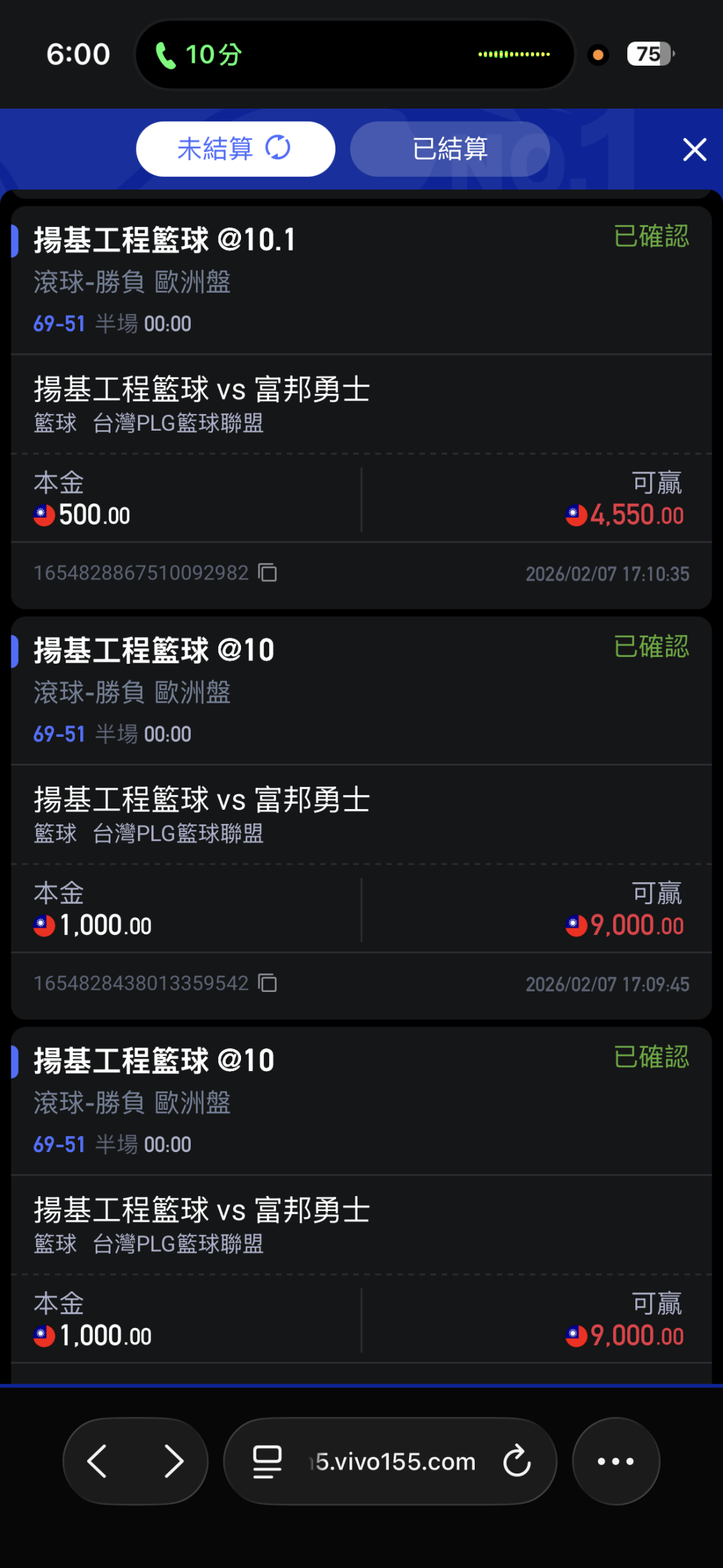Reload the vivo155.com page
The width and height of the screenshot is (723, 1568).
pos(517,1461)
